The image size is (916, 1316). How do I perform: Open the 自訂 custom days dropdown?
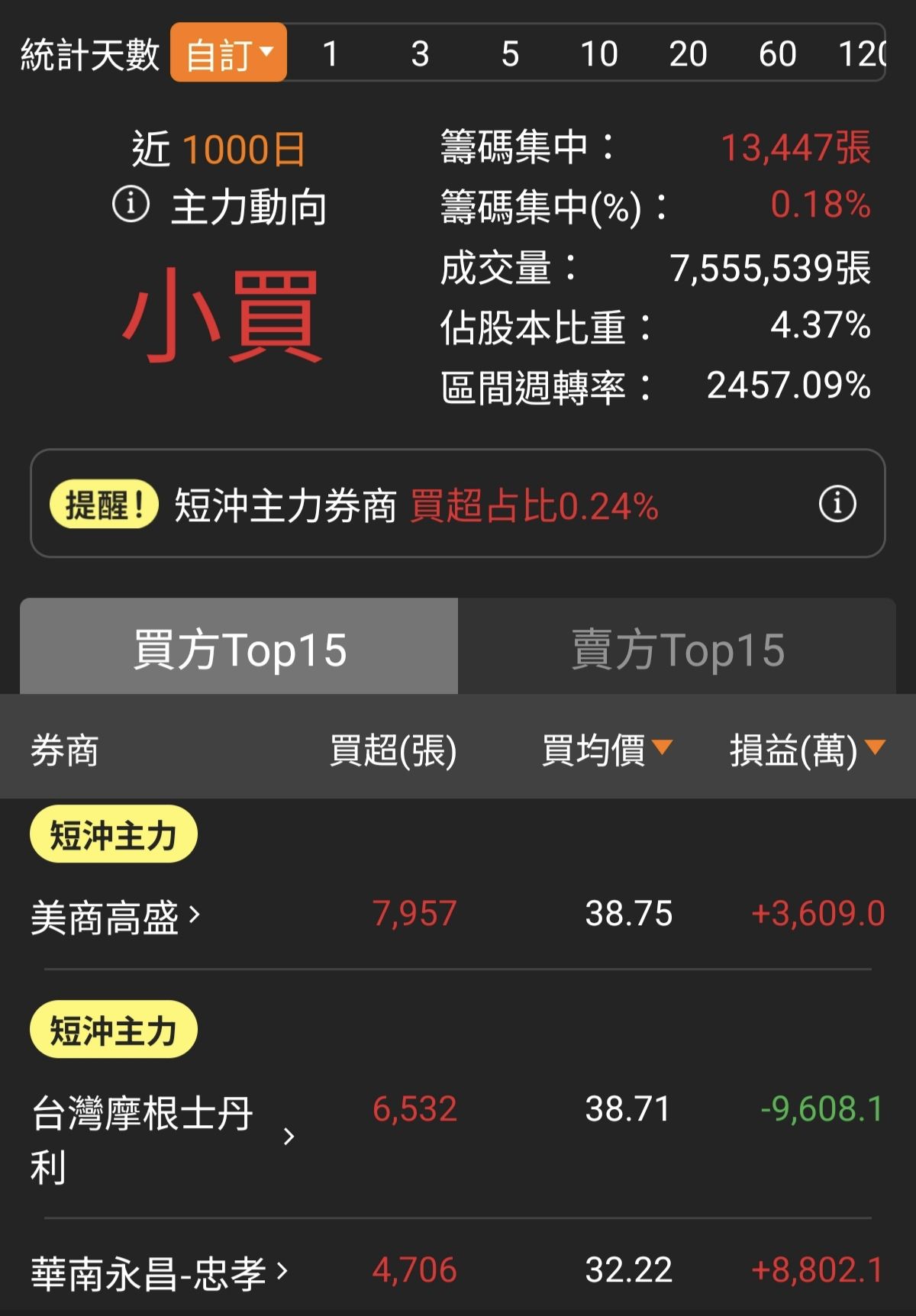[228, 53]
